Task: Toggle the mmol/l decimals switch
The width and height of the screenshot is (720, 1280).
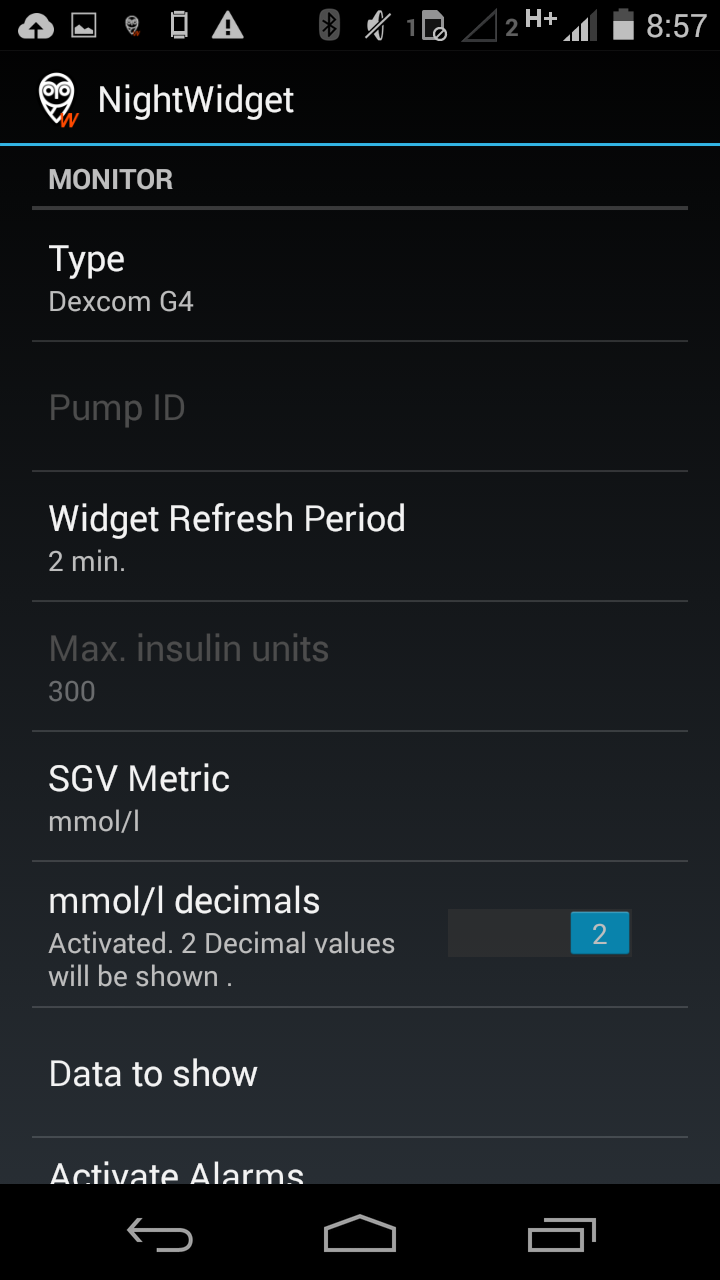Action: coord(540,934)
